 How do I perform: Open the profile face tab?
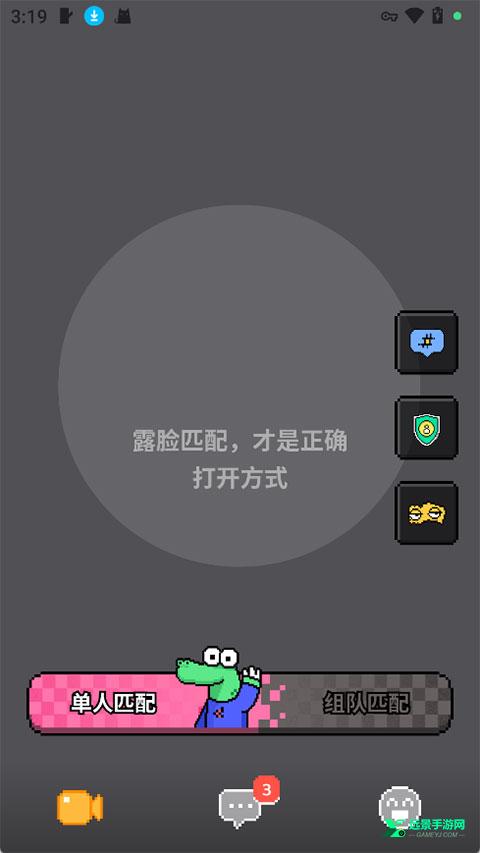(400, 807)
